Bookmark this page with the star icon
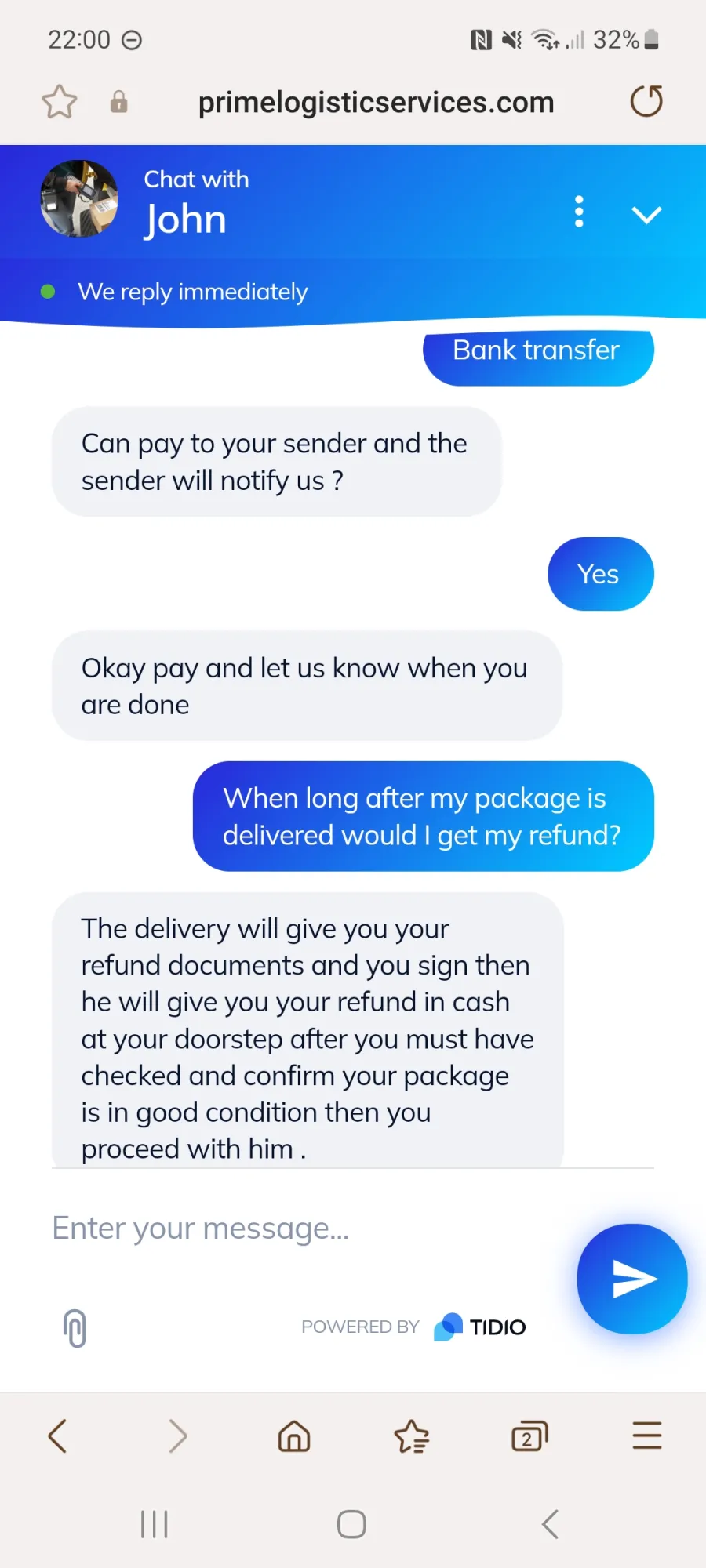This screenshot has width=706, height=1568. [x=59, y=102]
